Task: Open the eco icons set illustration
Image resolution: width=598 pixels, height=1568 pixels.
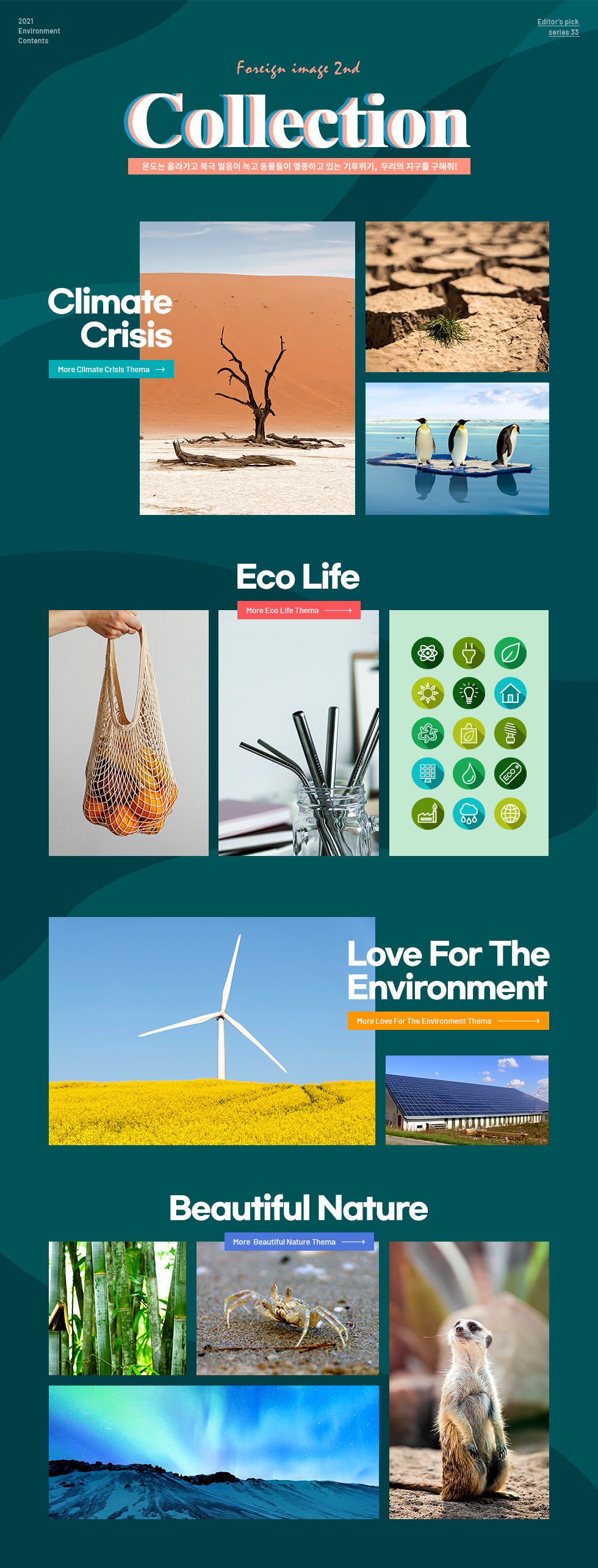Action: (x=469, y=733)
